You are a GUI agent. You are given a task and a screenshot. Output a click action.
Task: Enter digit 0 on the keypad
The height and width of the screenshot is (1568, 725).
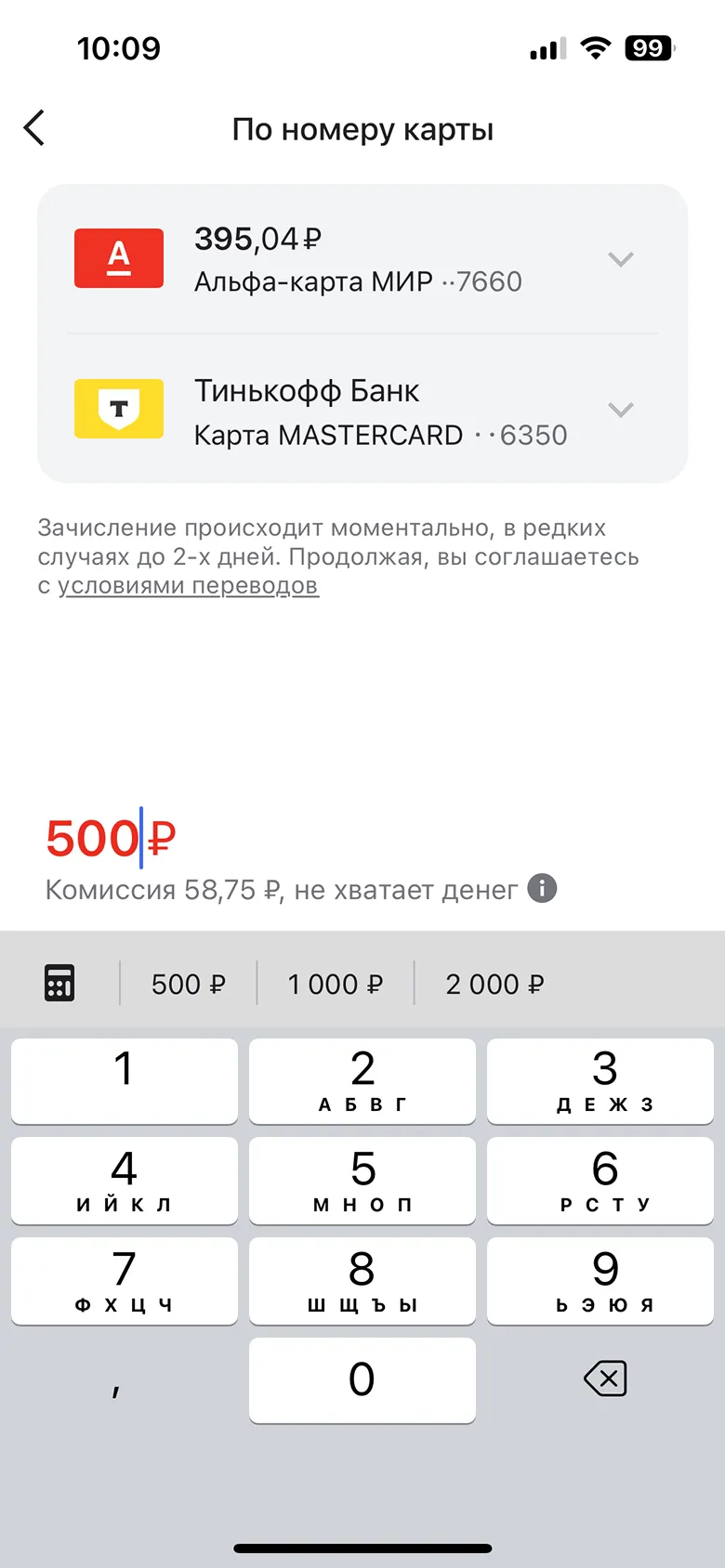362,1379
